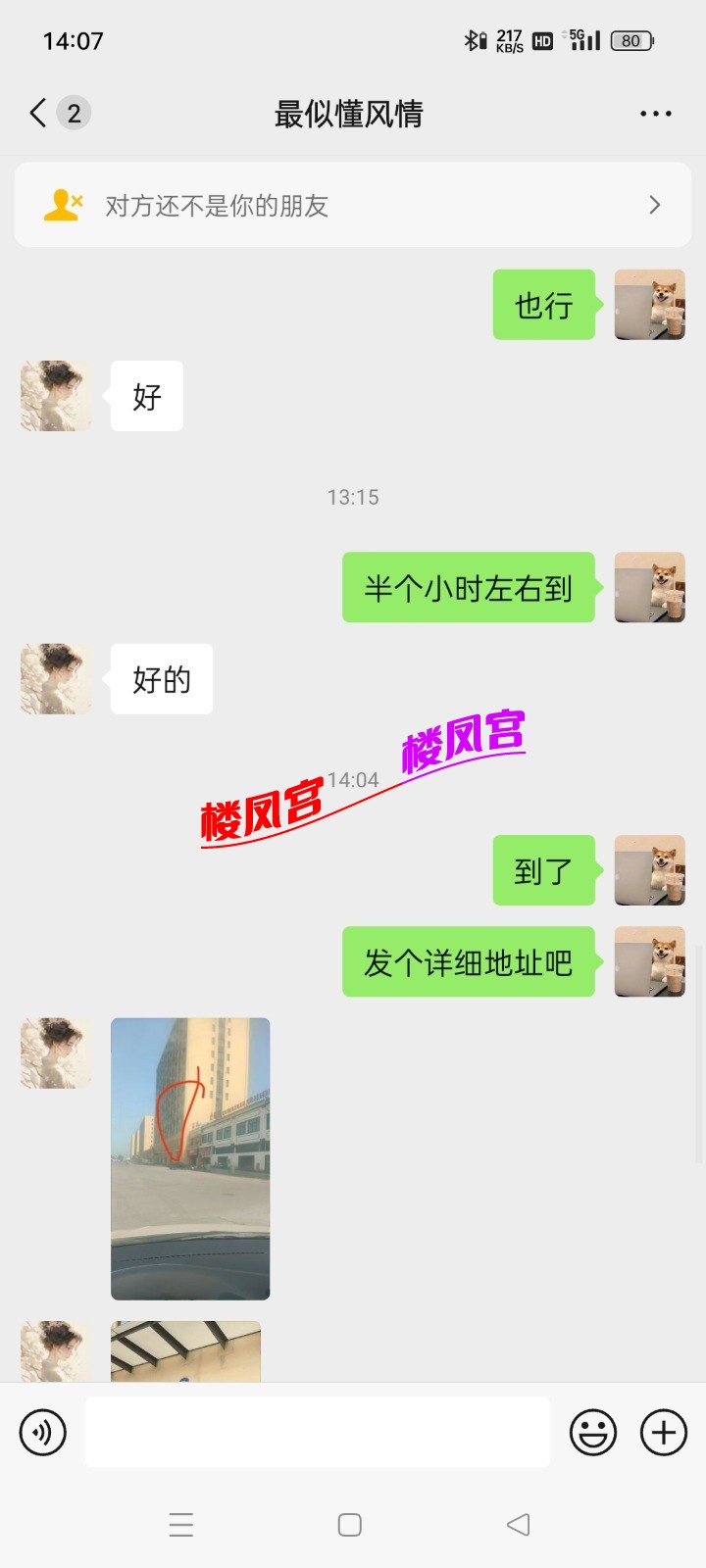Open the three-dot chat menu
This screenshot has height=1568, width=706.
tap(655, 114)
